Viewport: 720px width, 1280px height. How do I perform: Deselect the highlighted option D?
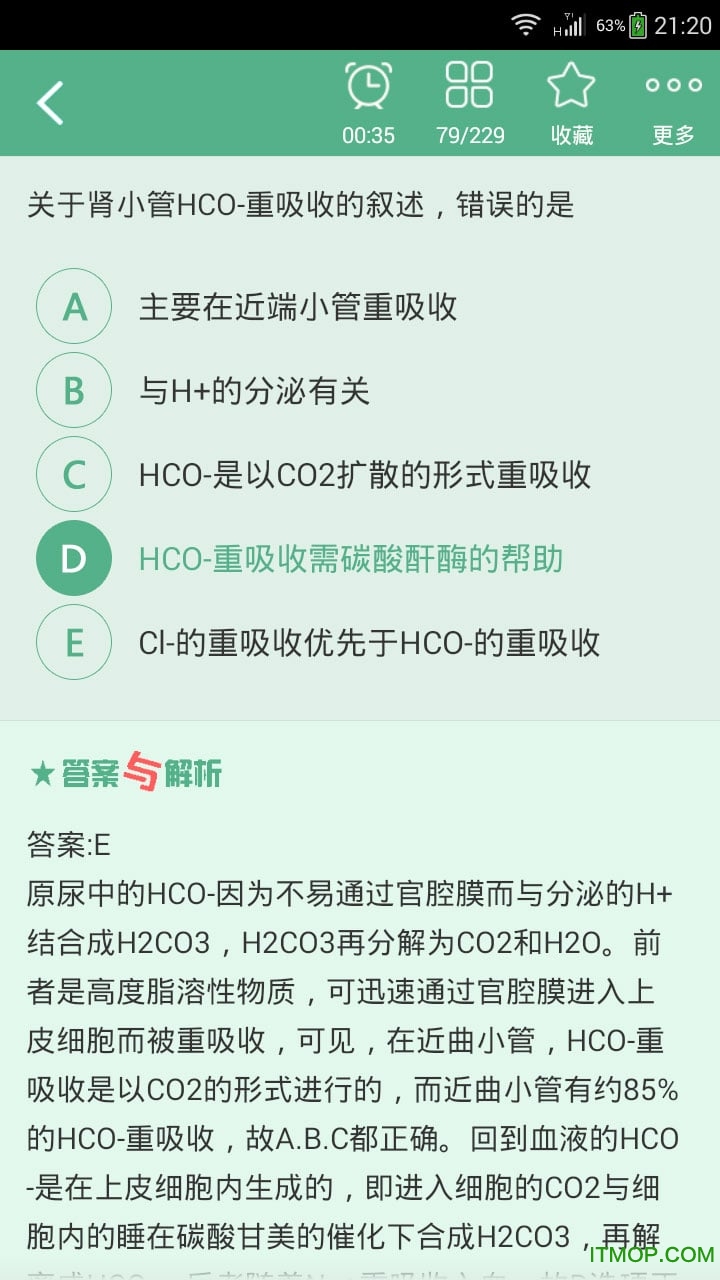point(73,558)
